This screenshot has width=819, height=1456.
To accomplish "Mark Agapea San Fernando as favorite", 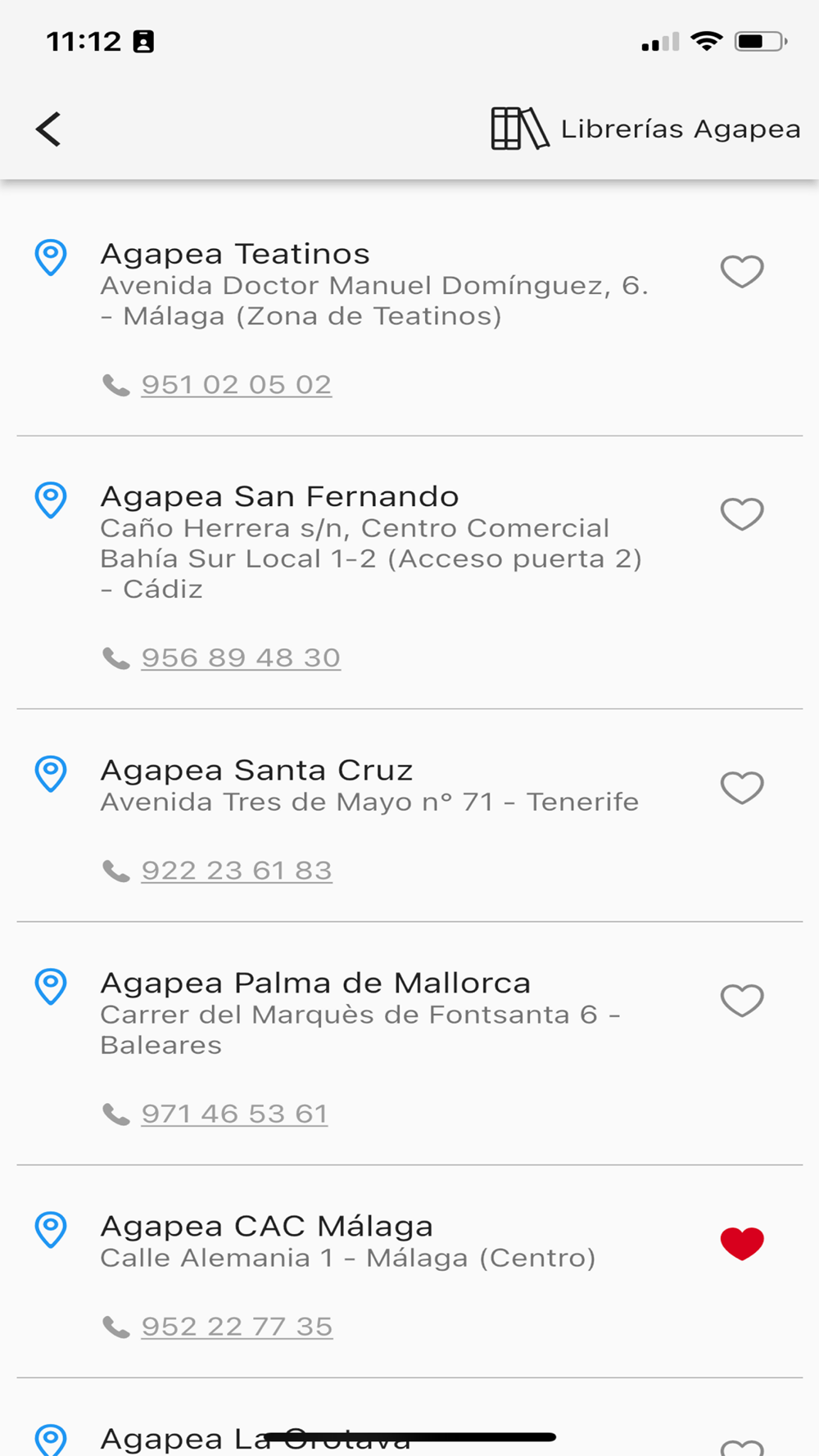I will pyautogui.click(x=742, y=513).
